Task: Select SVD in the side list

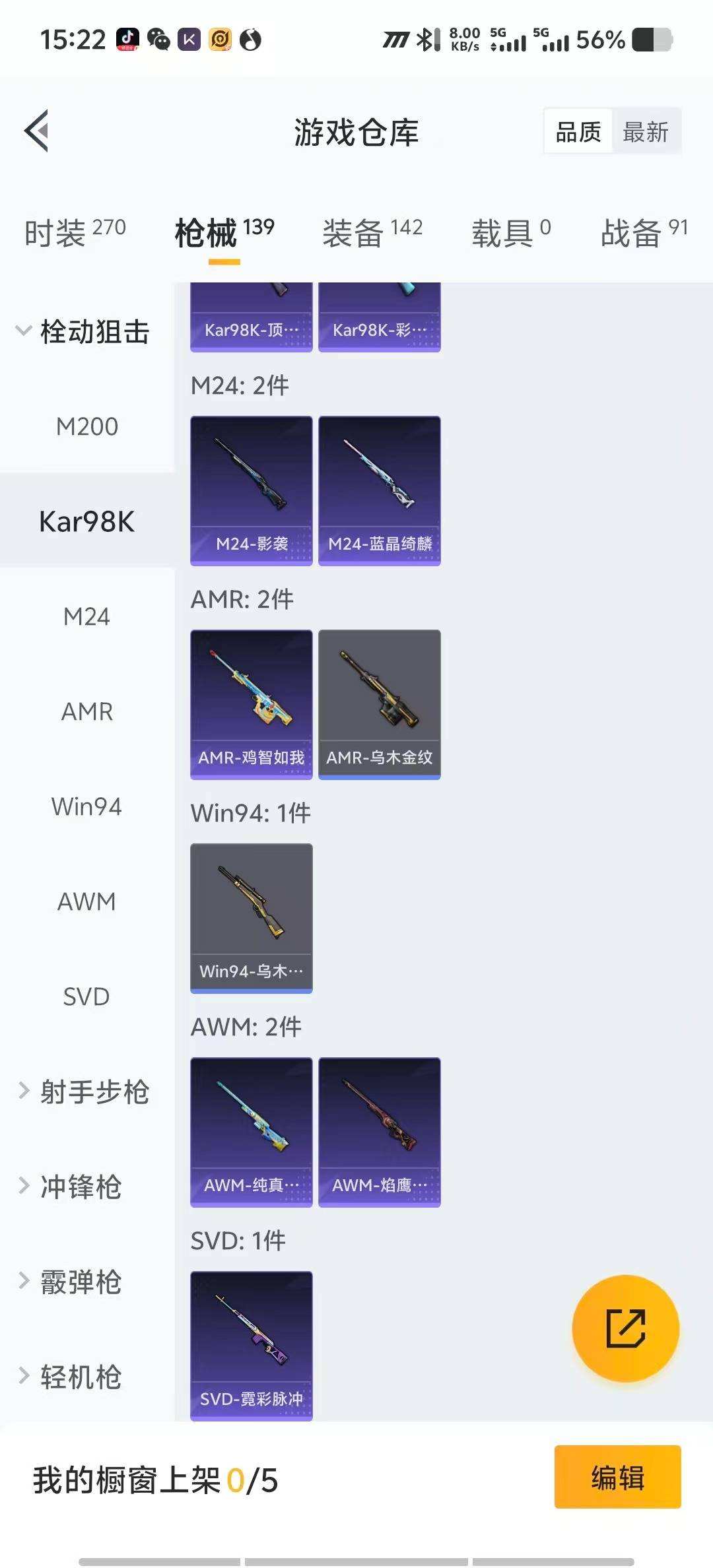Action: pos(86,996)
